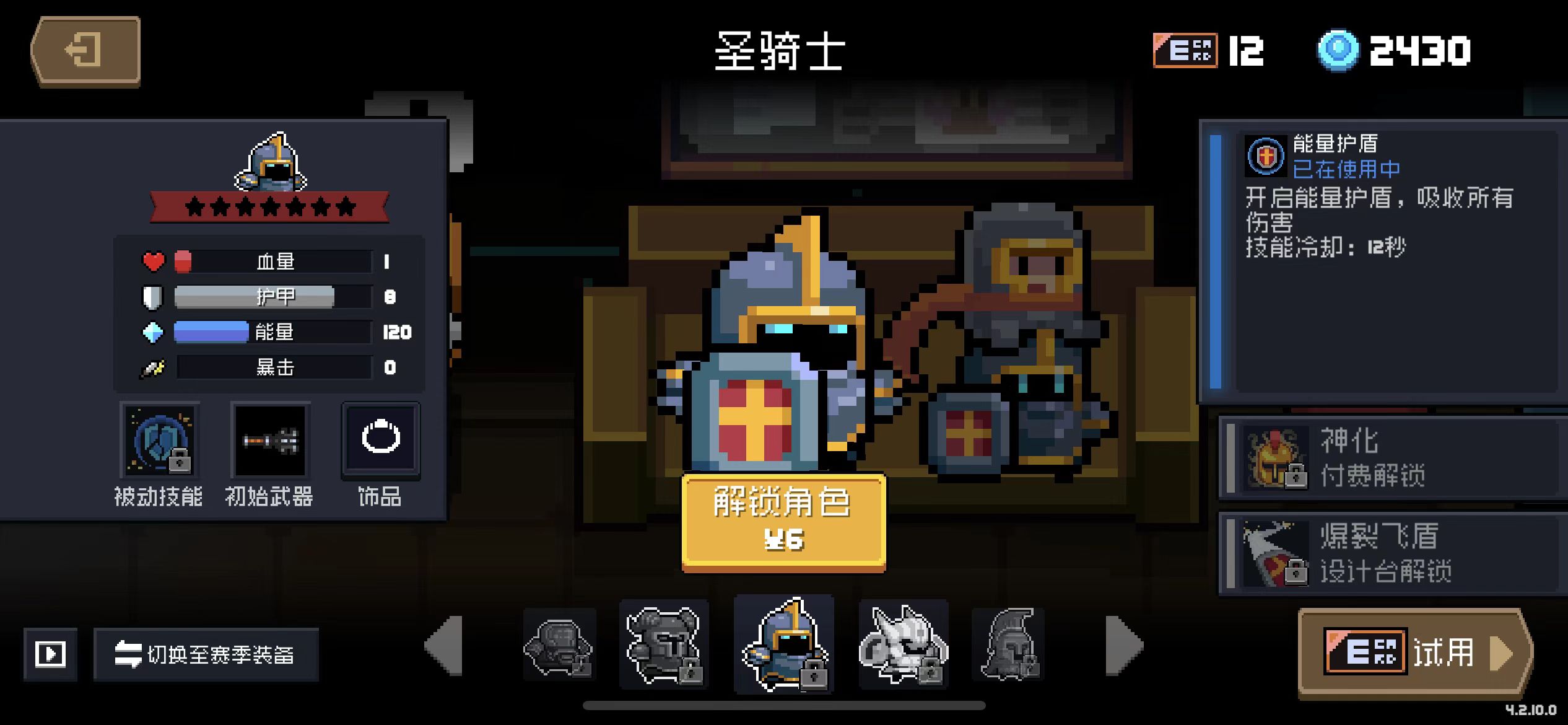This screenshot has height=725, width=1568.
Task: View the locked passive skill 被动技能
Action: coord(160,441)
